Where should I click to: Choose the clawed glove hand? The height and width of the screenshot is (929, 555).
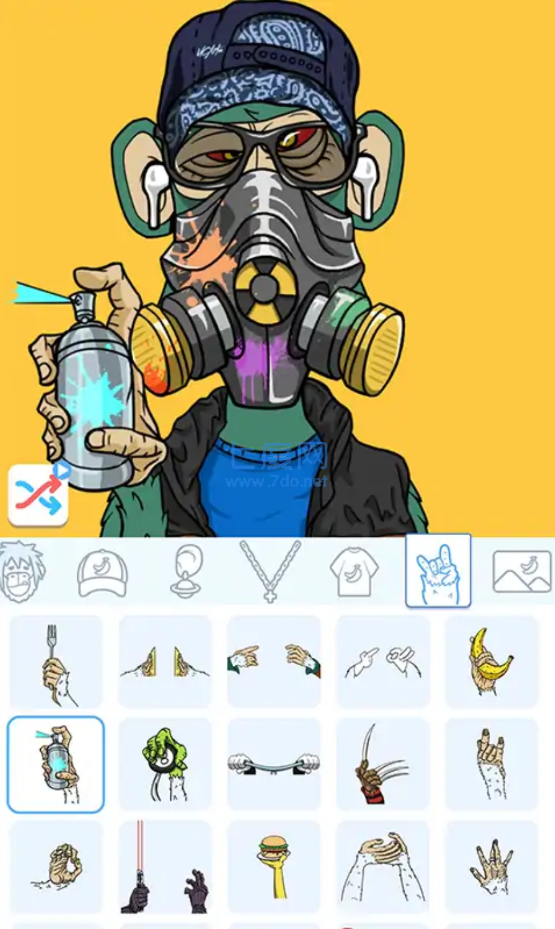(x=383, y=765)
